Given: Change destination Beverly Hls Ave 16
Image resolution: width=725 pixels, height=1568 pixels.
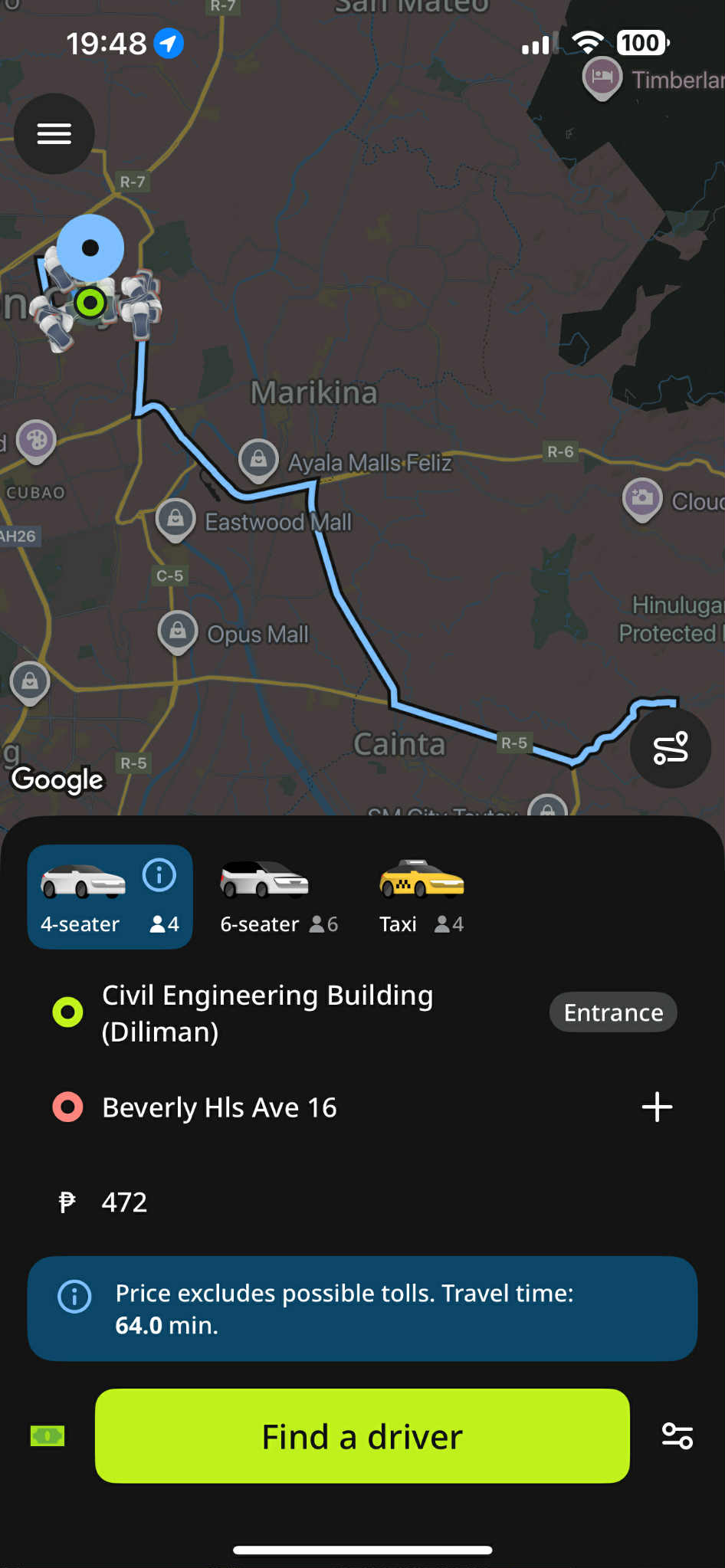Looking at the screenshot, I should (x=220, y=1107).
